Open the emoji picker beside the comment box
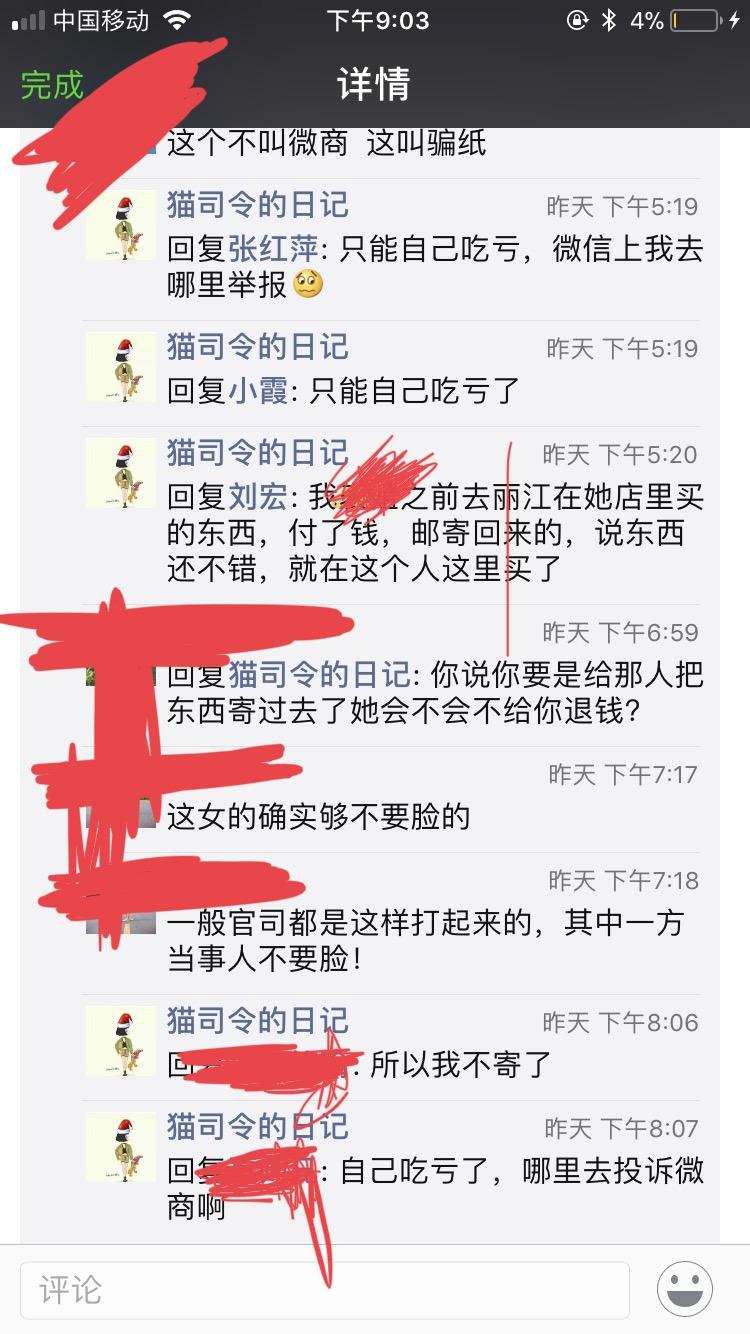 [685, 1290]
